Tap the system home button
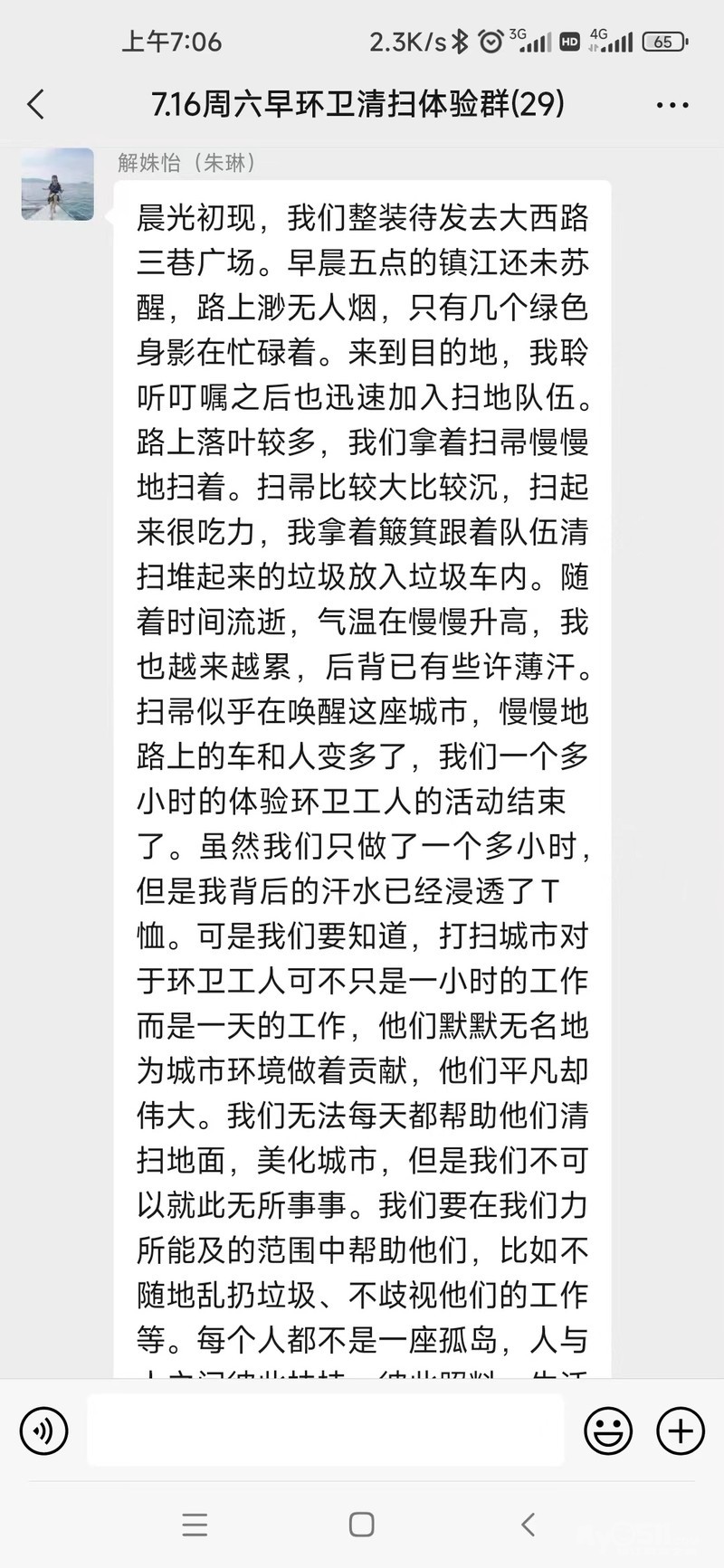724x1568 pixels. 362,1525
